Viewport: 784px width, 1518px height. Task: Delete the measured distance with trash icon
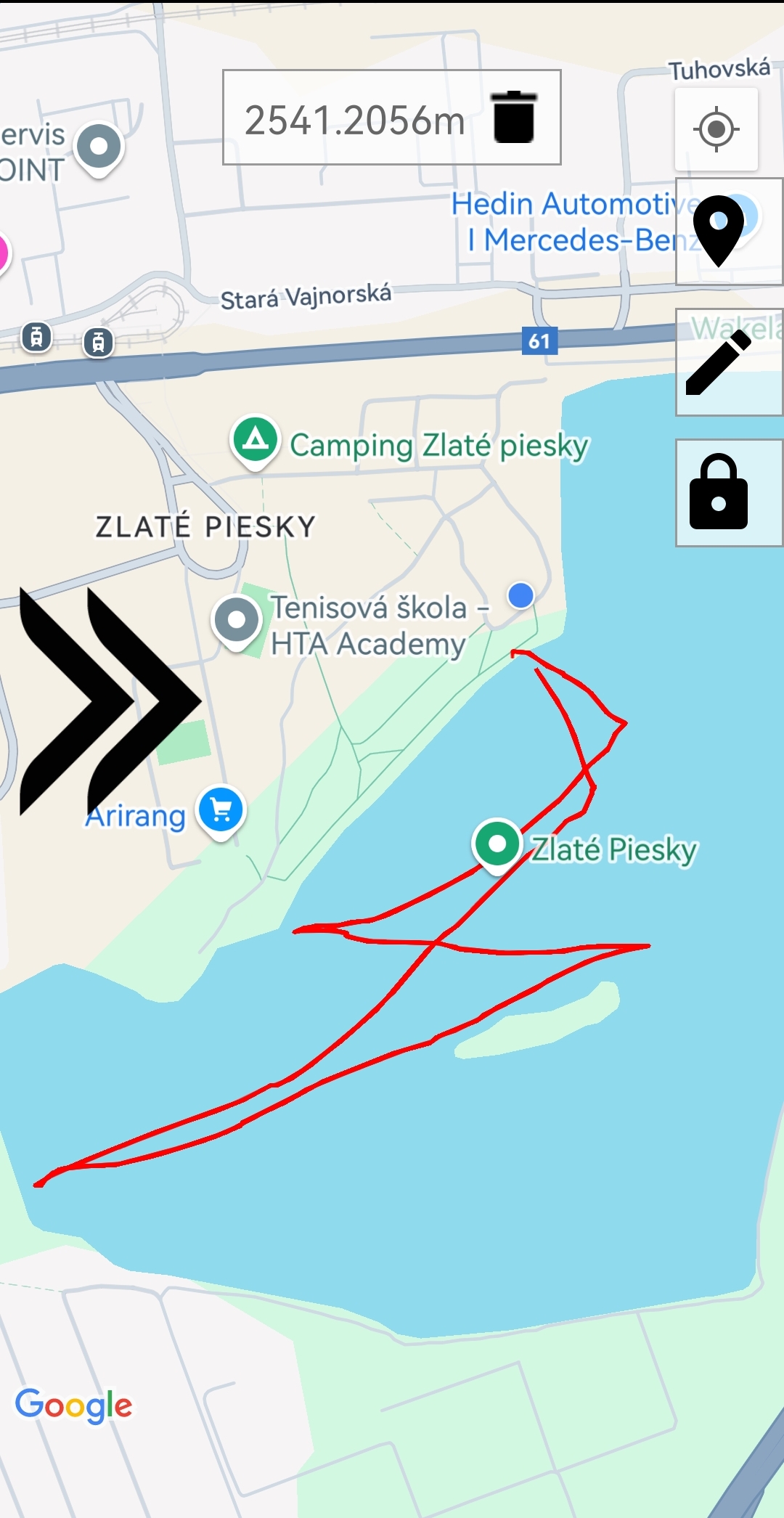(x=514, y=118)
